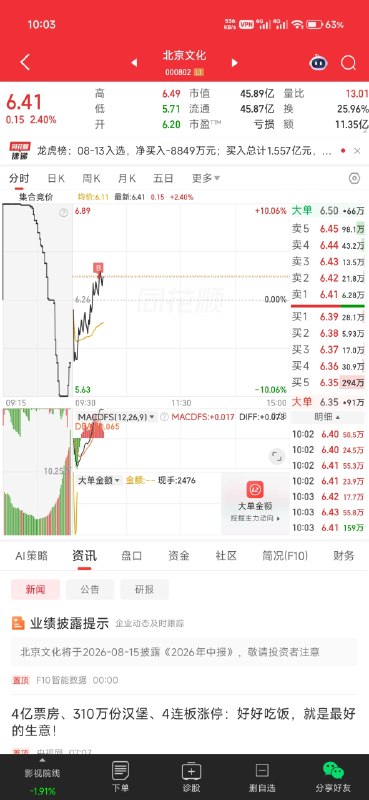This screenshot has height=800, width=369.
Task: Expand the chart to fullscreen
Action: pos(277,456)
